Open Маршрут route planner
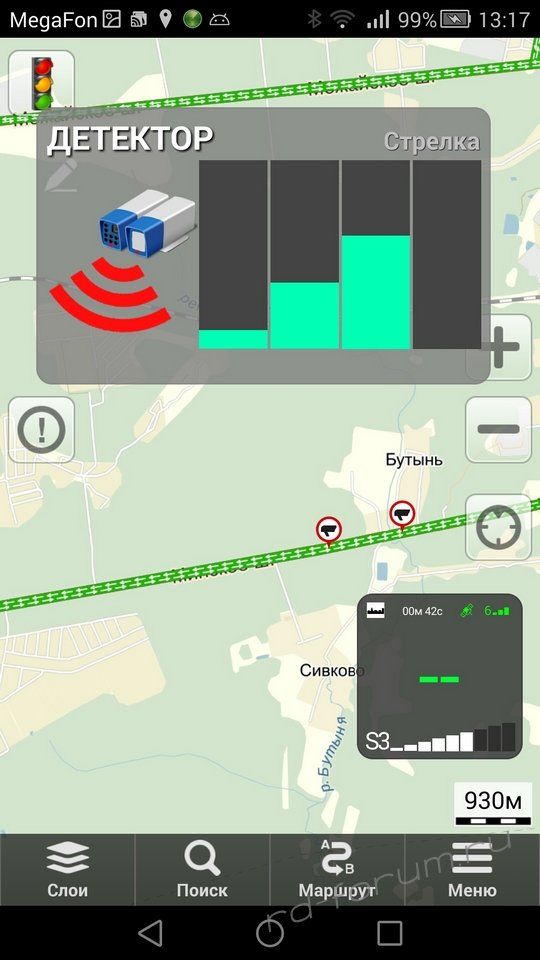Screen dimensions: 540x960 pos(337,869)
